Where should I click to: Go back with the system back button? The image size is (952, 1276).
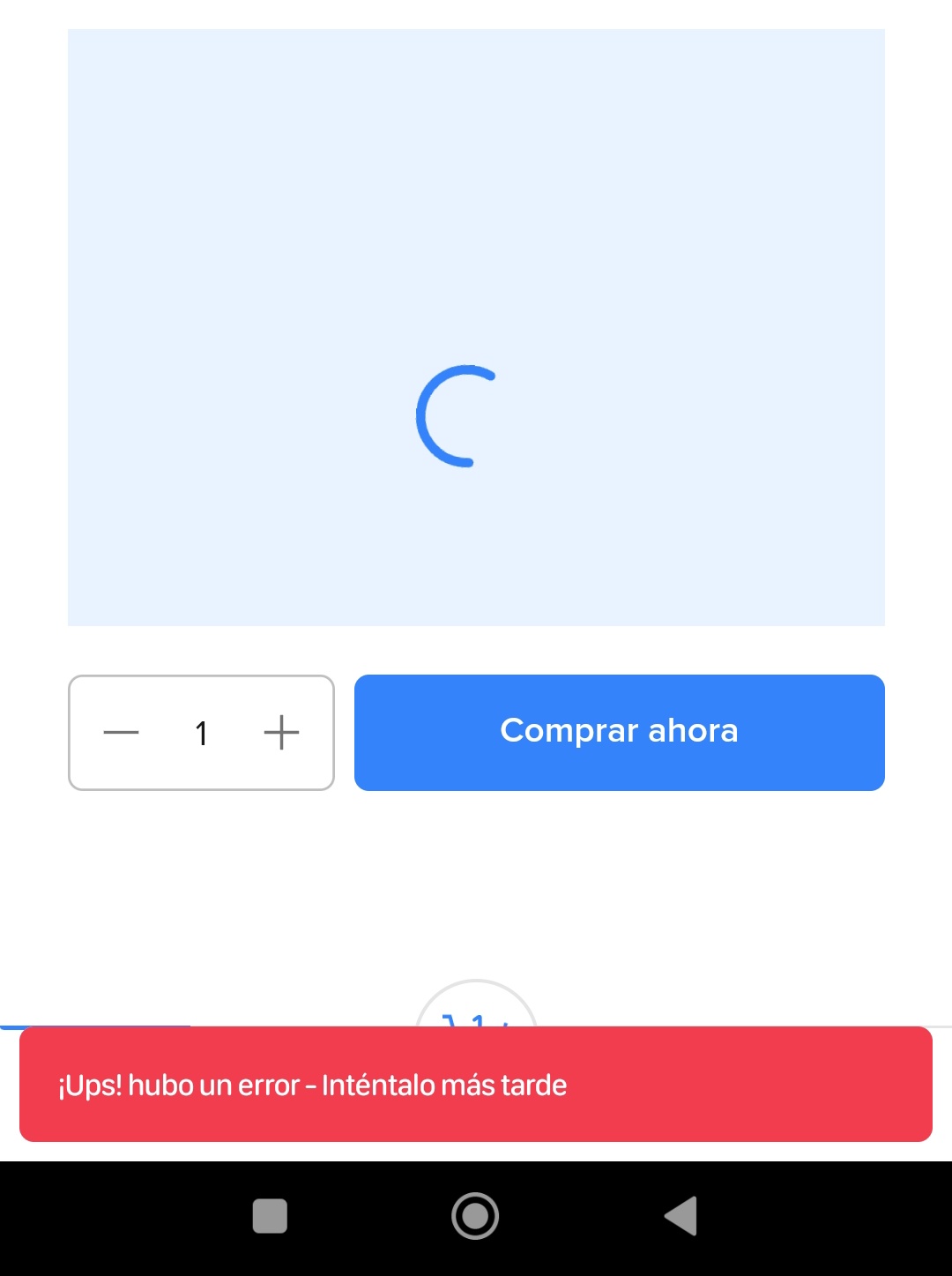point(681,1216)
